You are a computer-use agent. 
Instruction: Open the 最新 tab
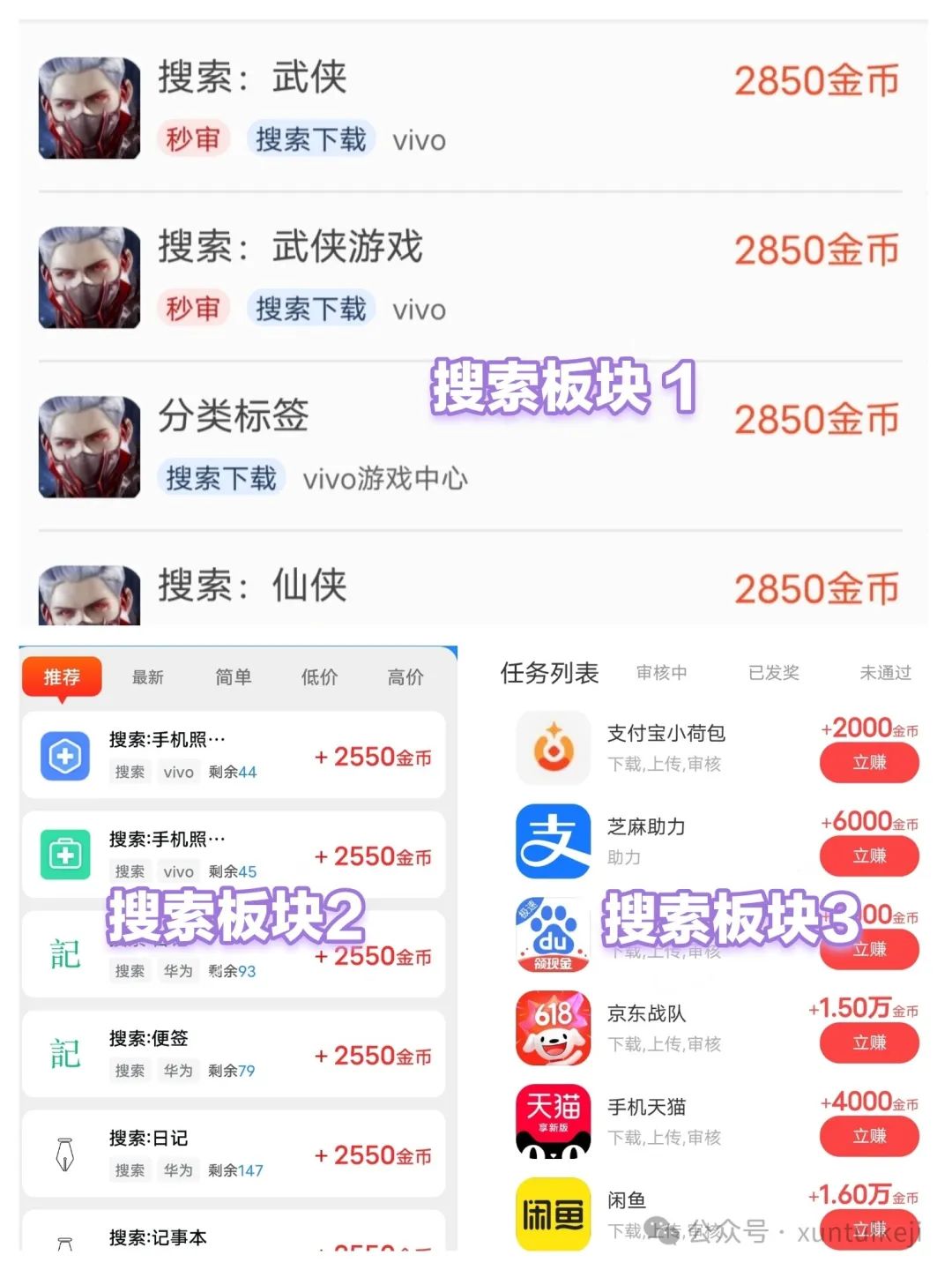click(x=148, y=677)
